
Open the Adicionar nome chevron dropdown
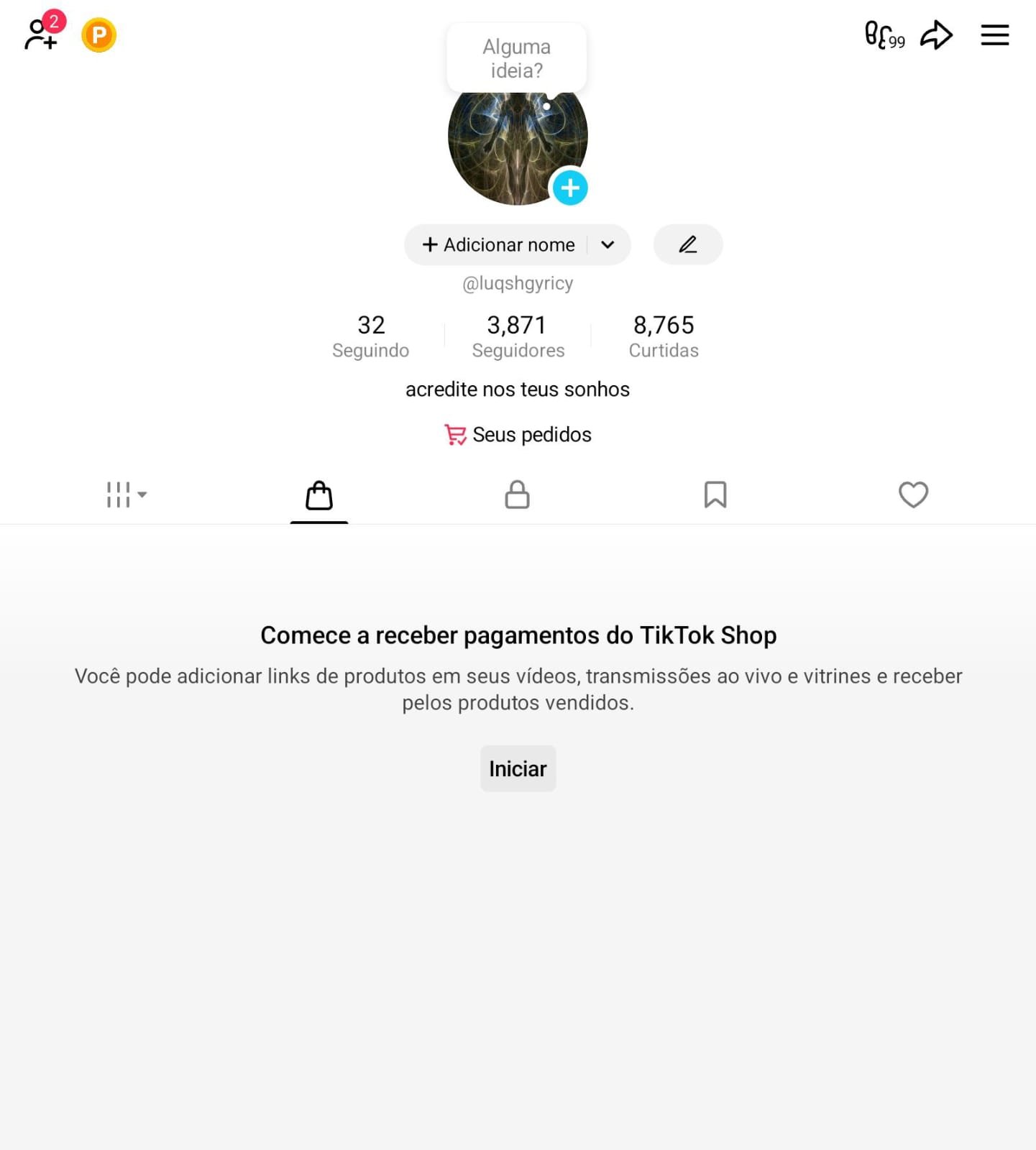coord(608,244)
